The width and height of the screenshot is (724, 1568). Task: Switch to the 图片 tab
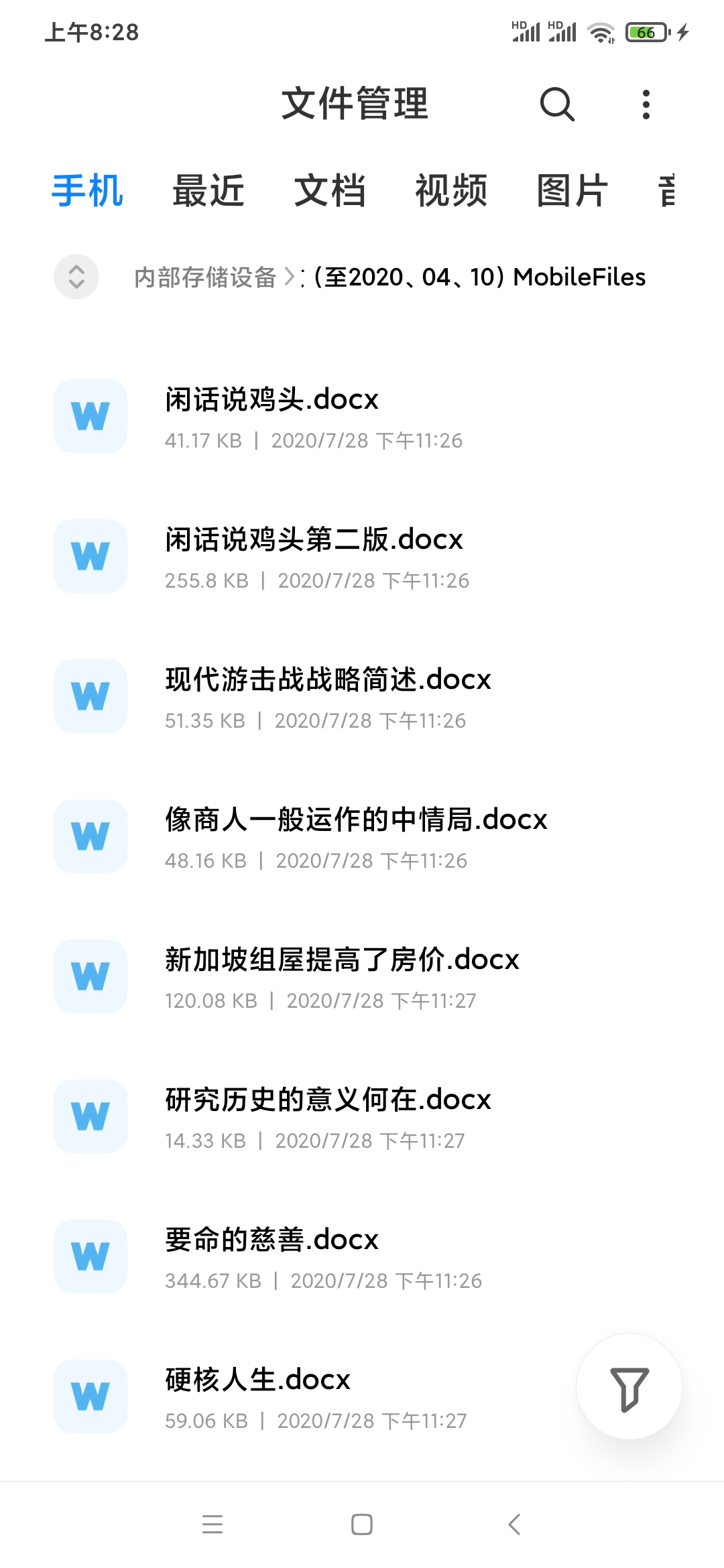point(572,190)
